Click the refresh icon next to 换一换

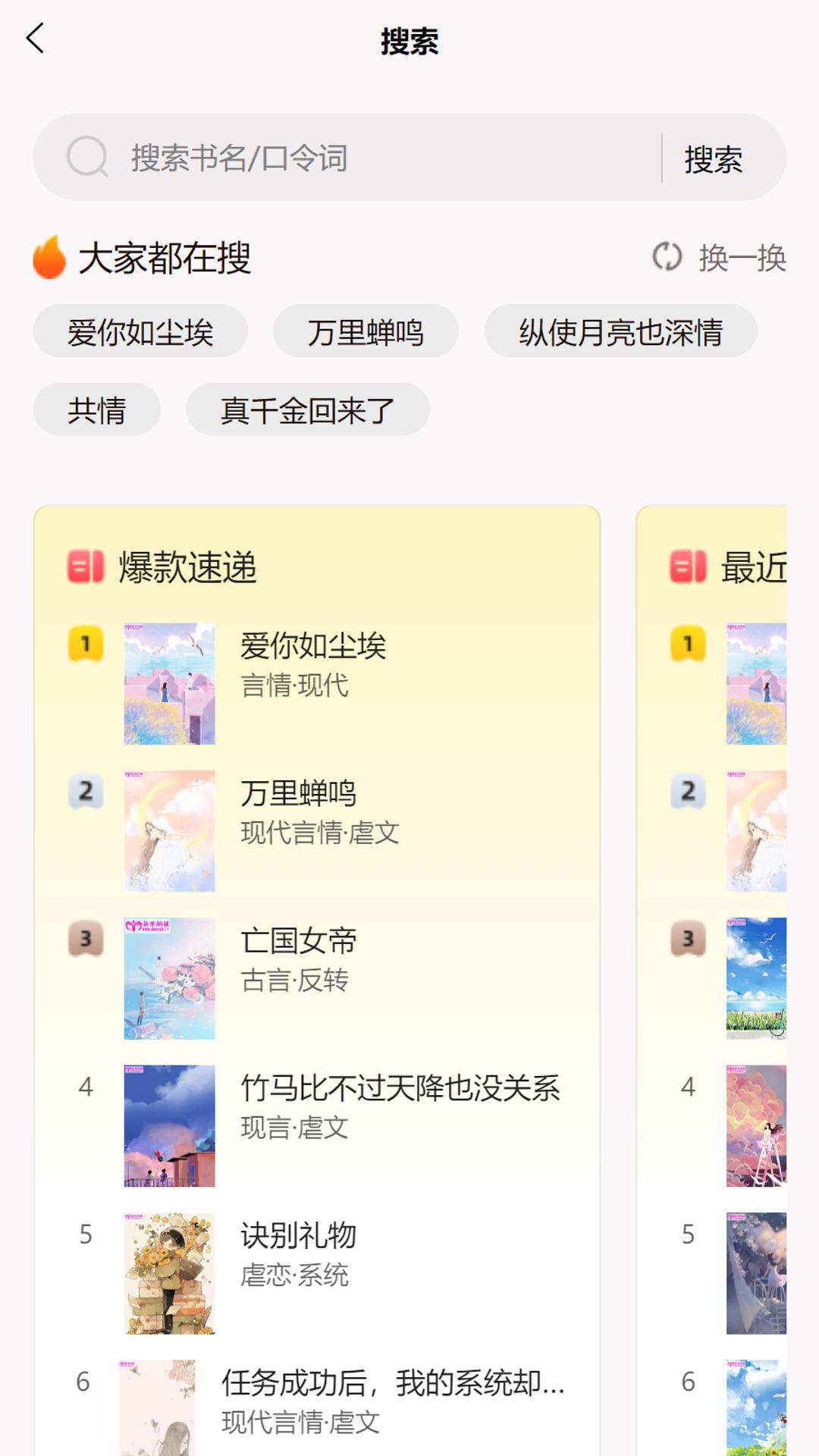[x=667, y=258]
